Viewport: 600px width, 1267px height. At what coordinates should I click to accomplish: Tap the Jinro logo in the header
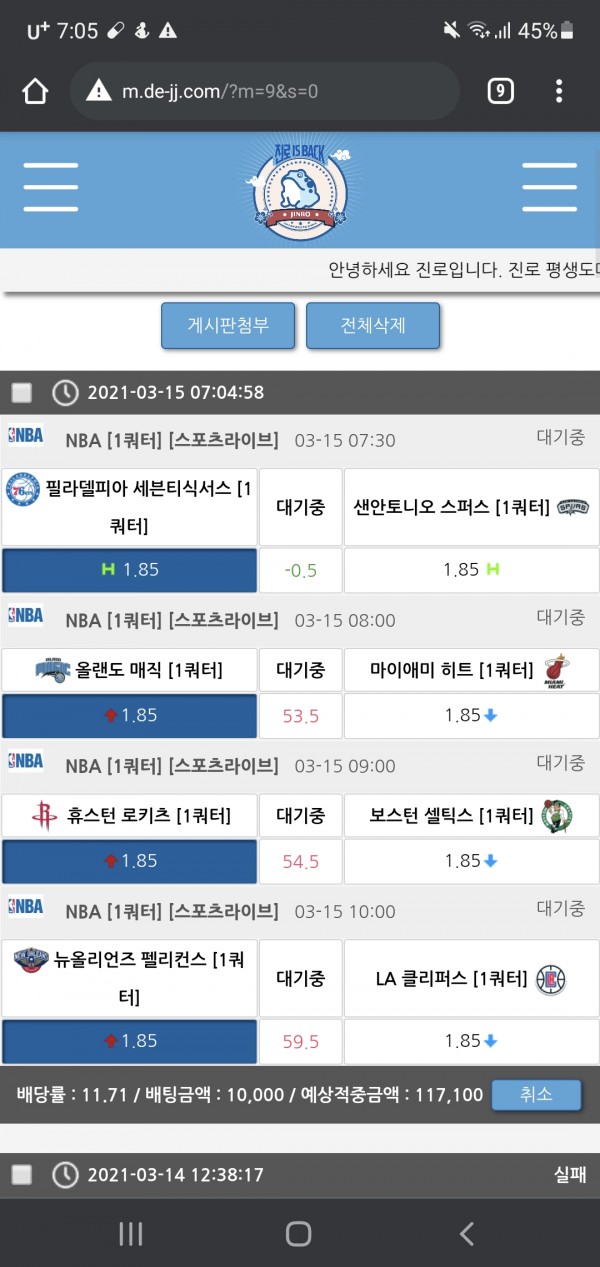click(298, 188)
